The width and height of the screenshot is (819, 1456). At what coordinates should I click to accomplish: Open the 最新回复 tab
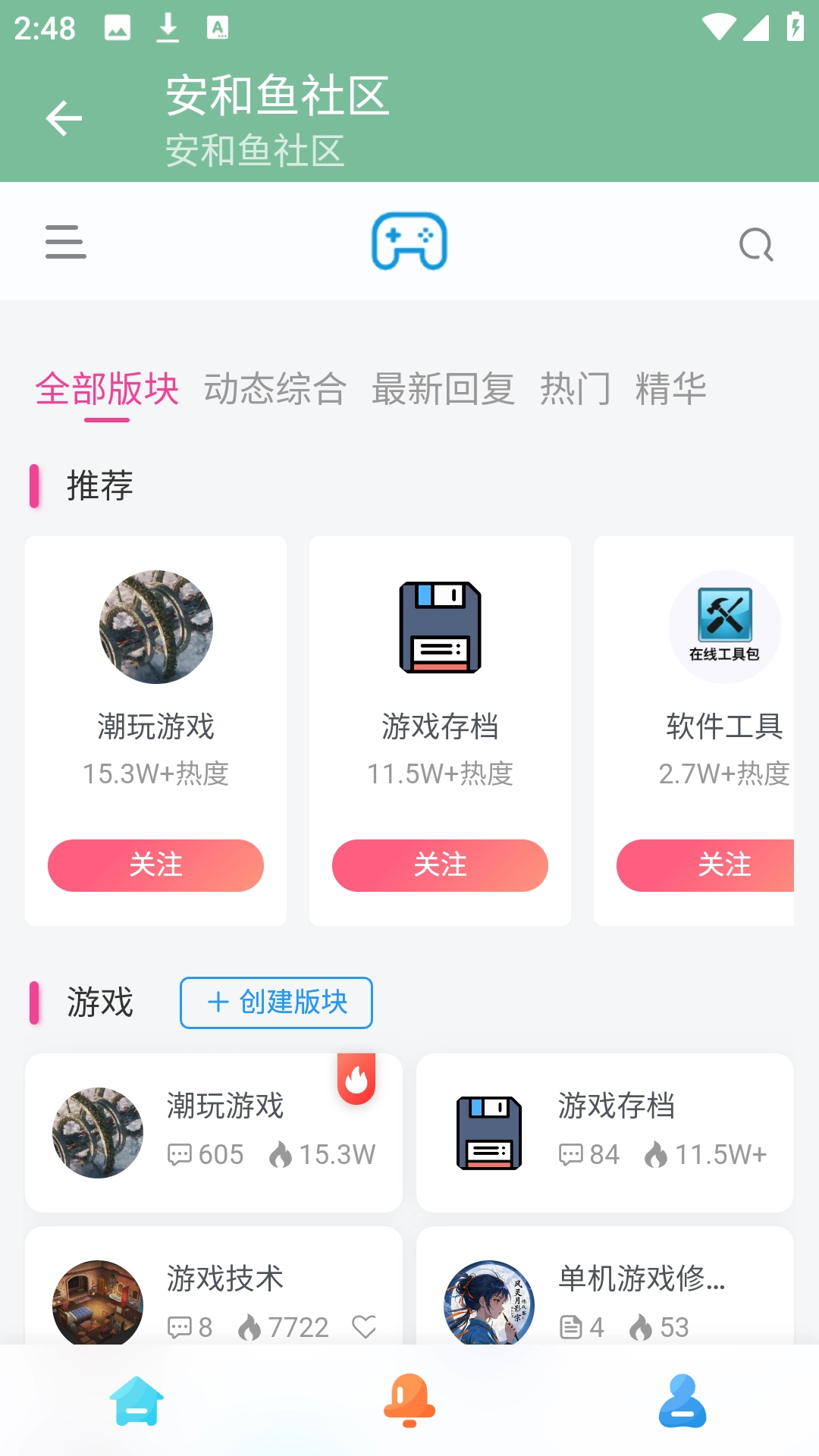point(444,389)
